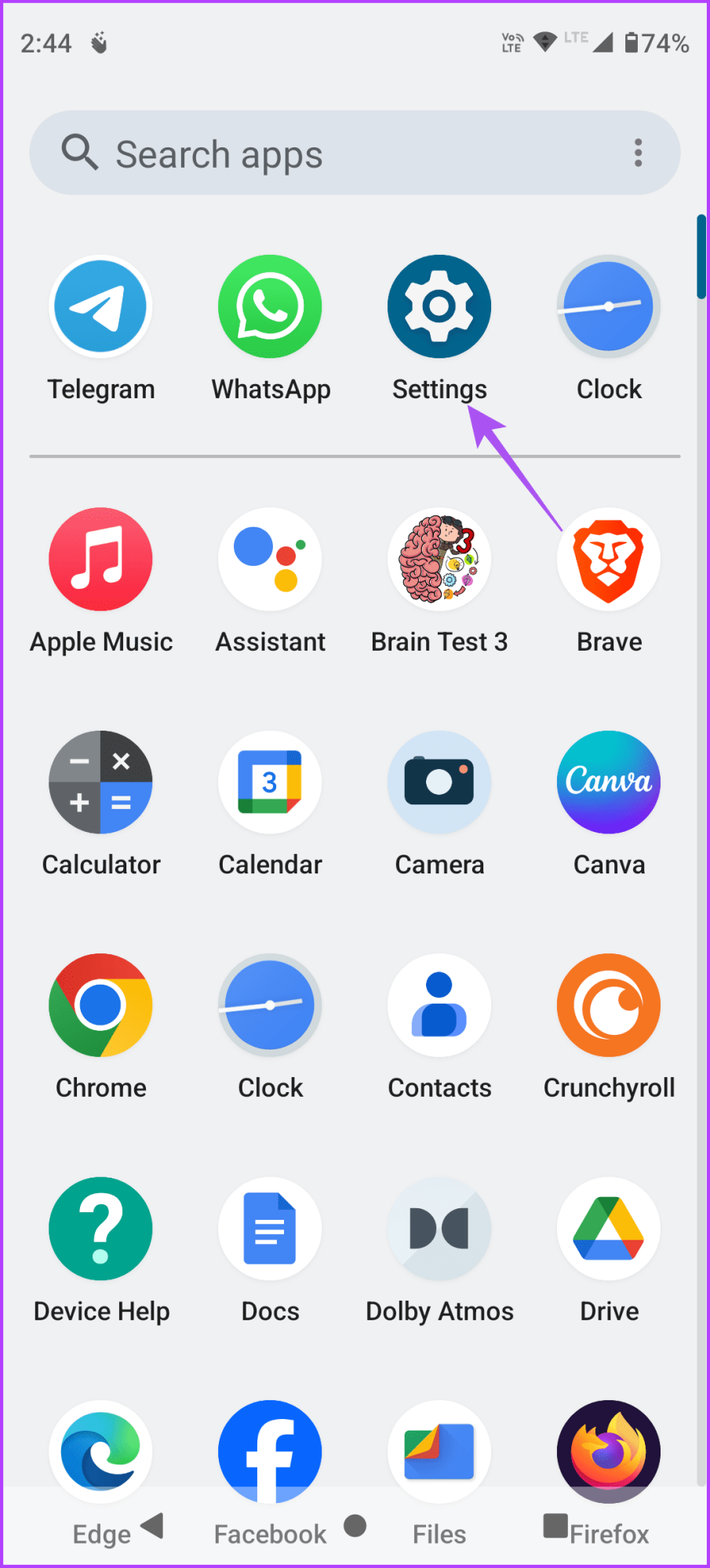Launch Dolby Atmos
The image size is (710, 1568).
439,1229
